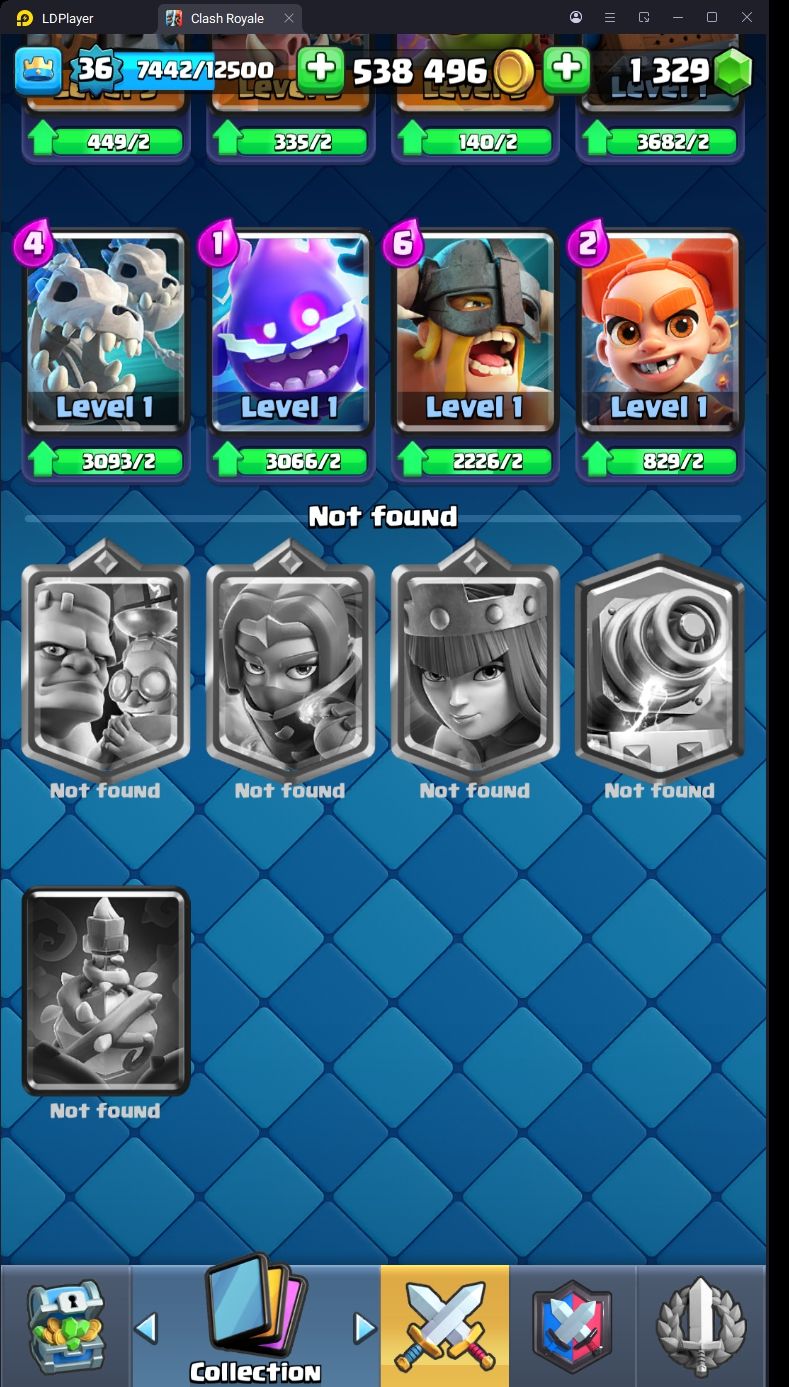Buy gems with the plus beside gems

566,69
